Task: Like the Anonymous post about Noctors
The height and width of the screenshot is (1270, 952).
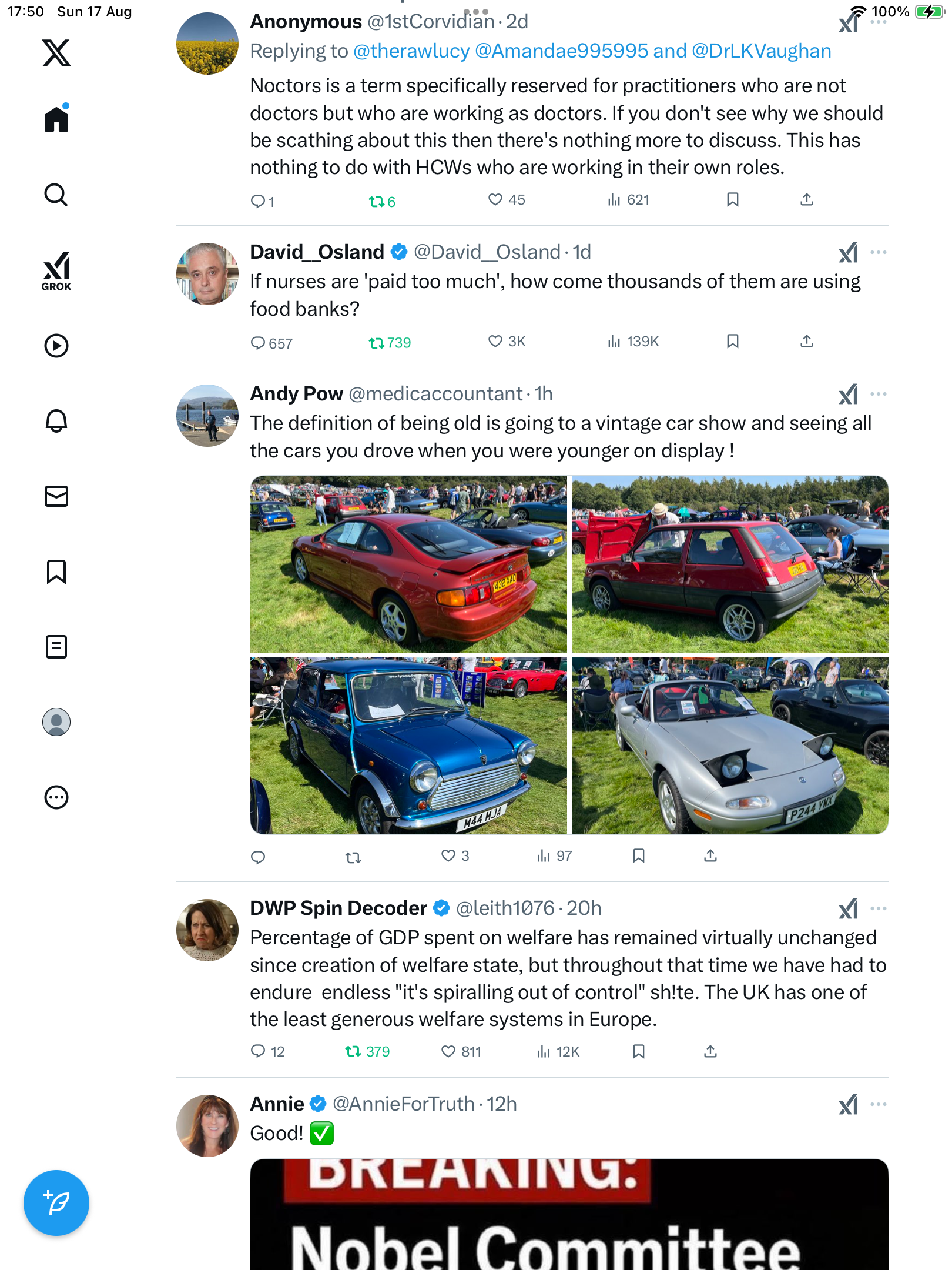Action: [x=495, y=200]
